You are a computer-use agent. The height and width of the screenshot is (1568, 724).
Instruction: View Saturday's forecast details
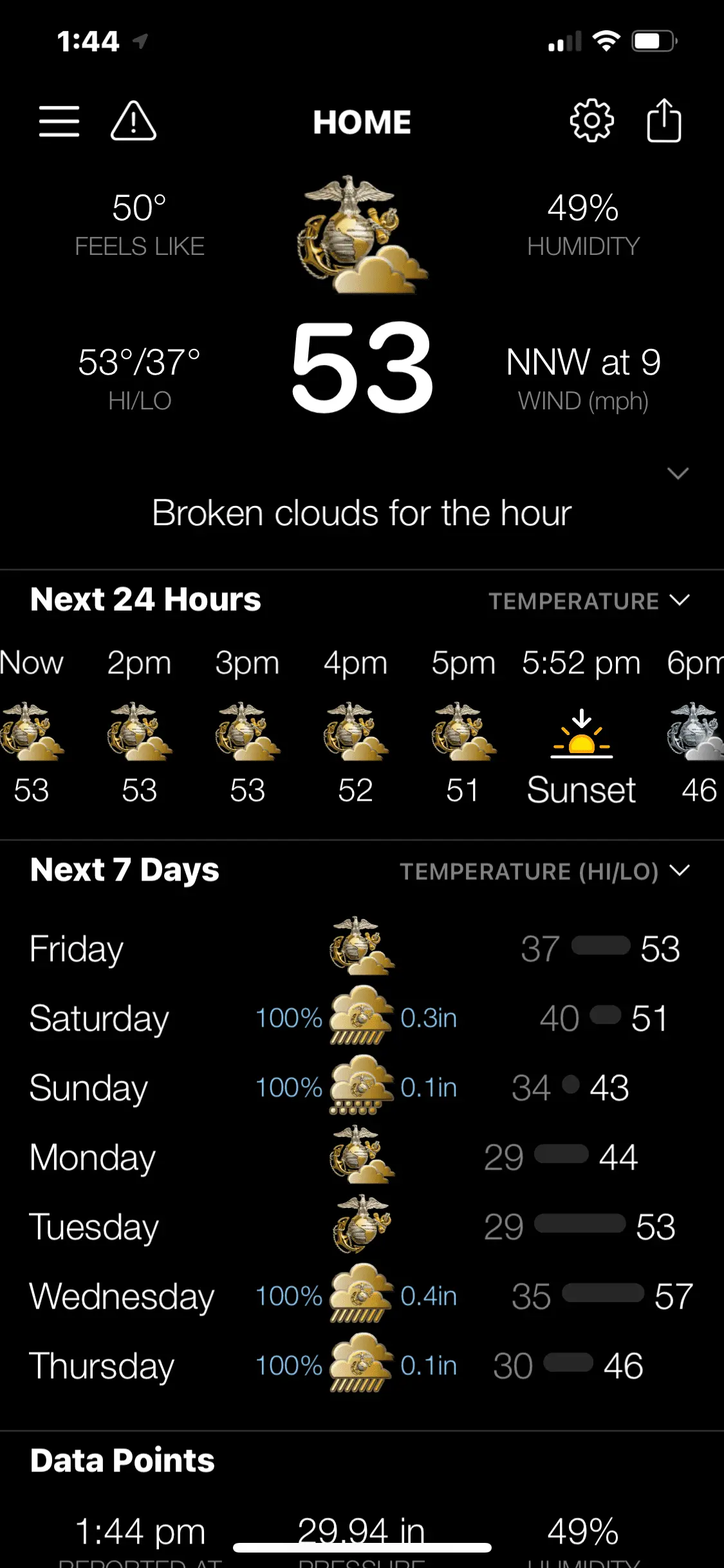pos(362,1018)
